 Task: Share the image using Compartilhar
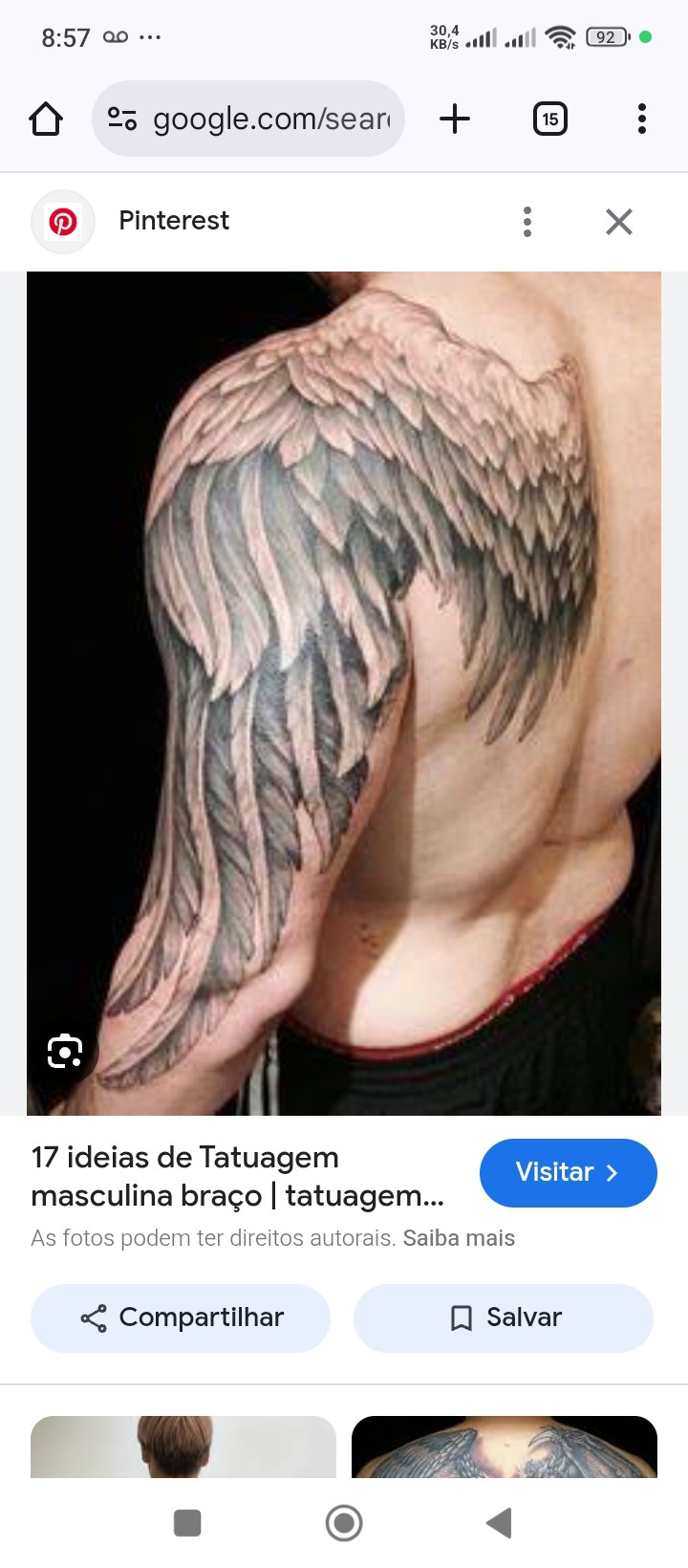181,1318
